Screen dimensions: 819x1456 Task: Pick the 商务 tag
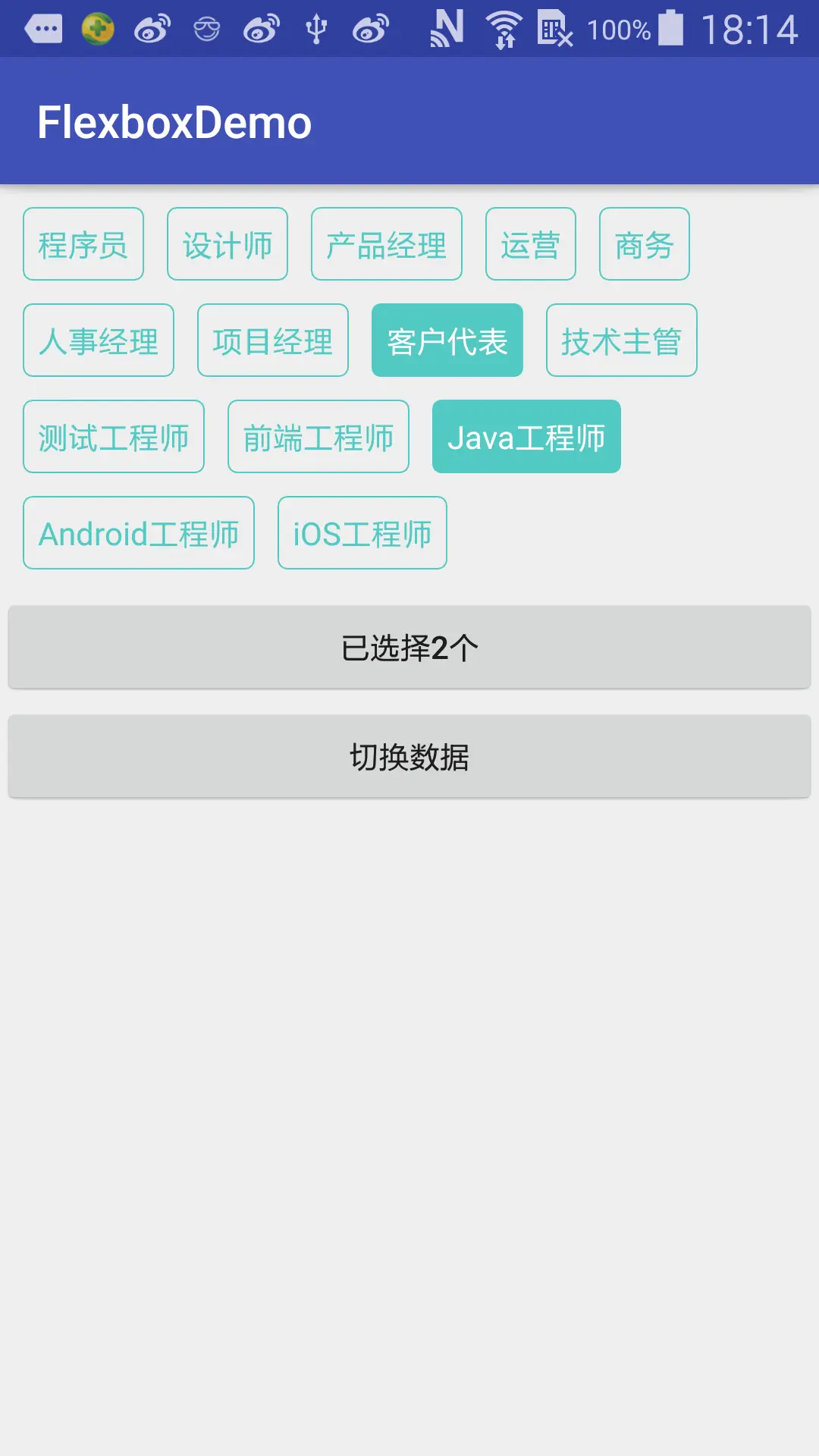tap(645, 244)
